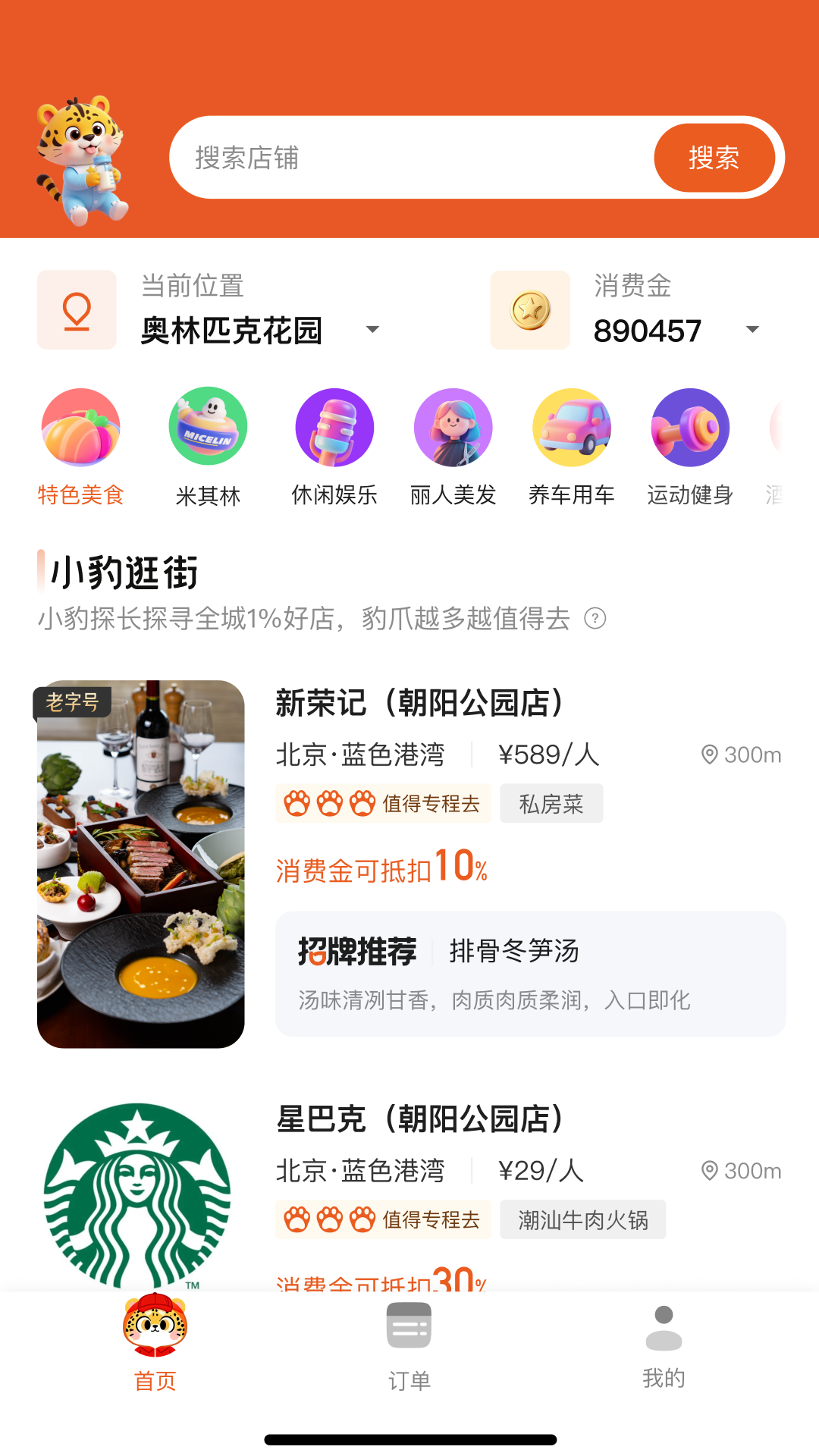This screenshot has height=1456, width=819.
Task: Open the 养车用车 car service icon
Action: pos(573,427)
